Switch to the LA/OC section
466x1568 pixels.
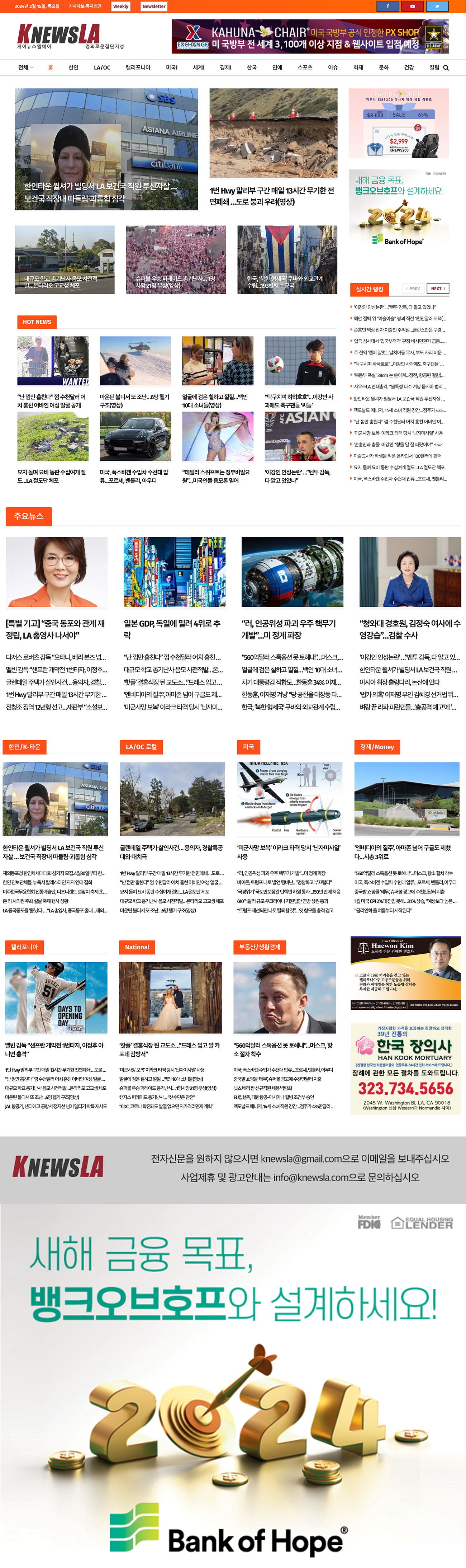(101, 67)
